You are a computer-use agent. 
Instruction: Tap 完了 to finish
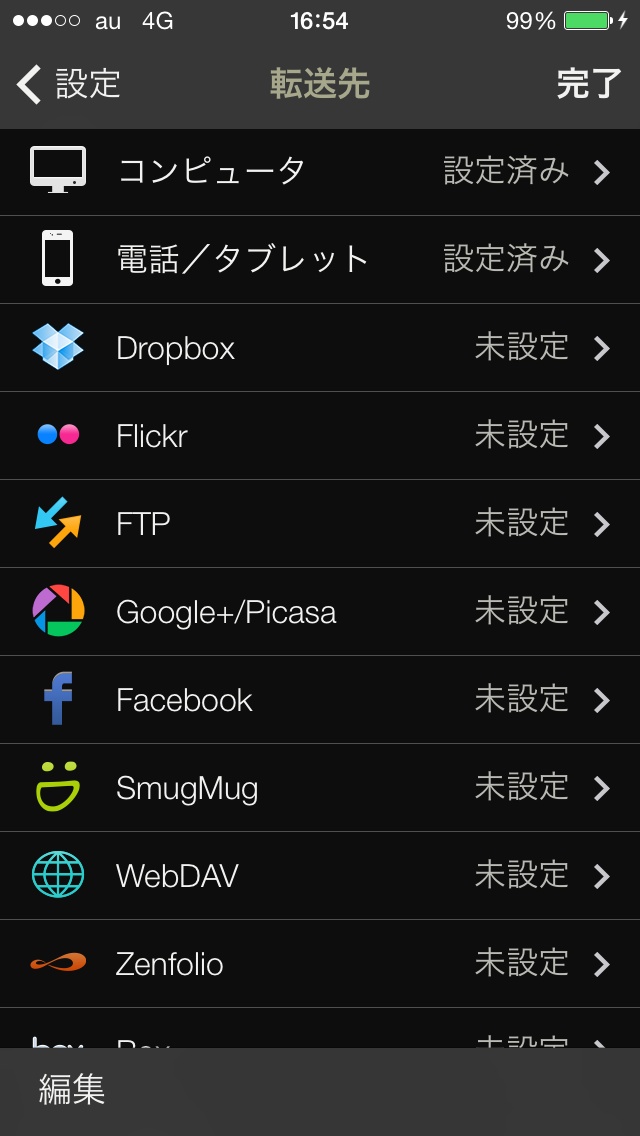(x=589, y=84)
